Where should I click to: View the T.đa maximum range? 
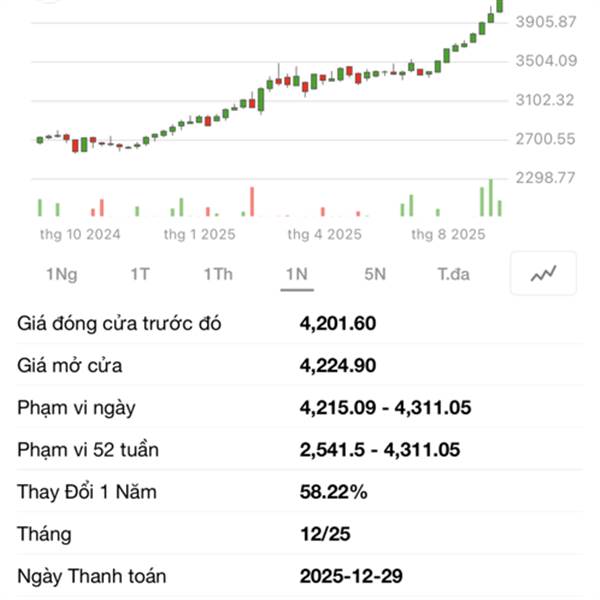pyautogui.click(x=453, y=274)
